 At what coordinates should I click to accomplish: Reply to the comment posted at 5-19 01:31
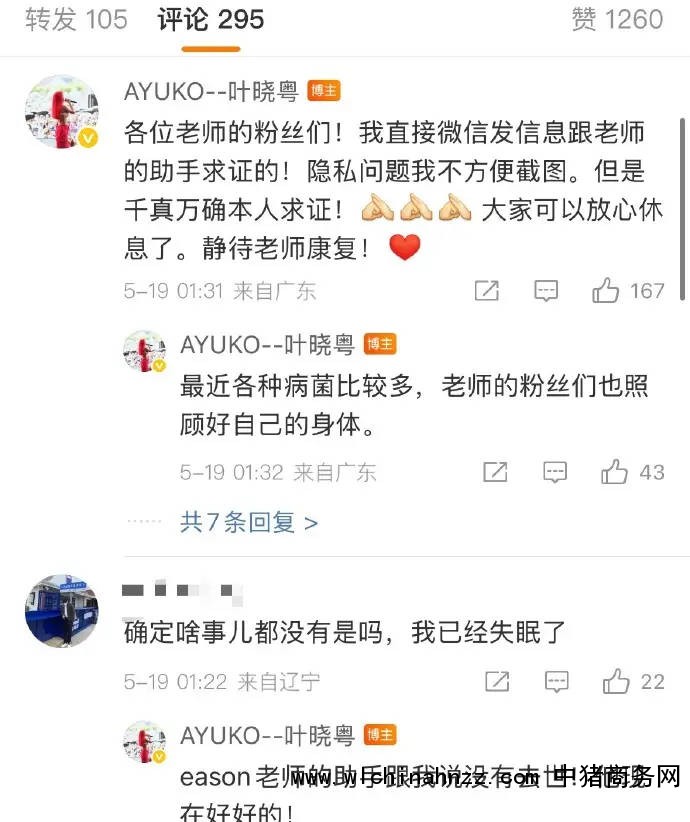[x=546, y=291]
